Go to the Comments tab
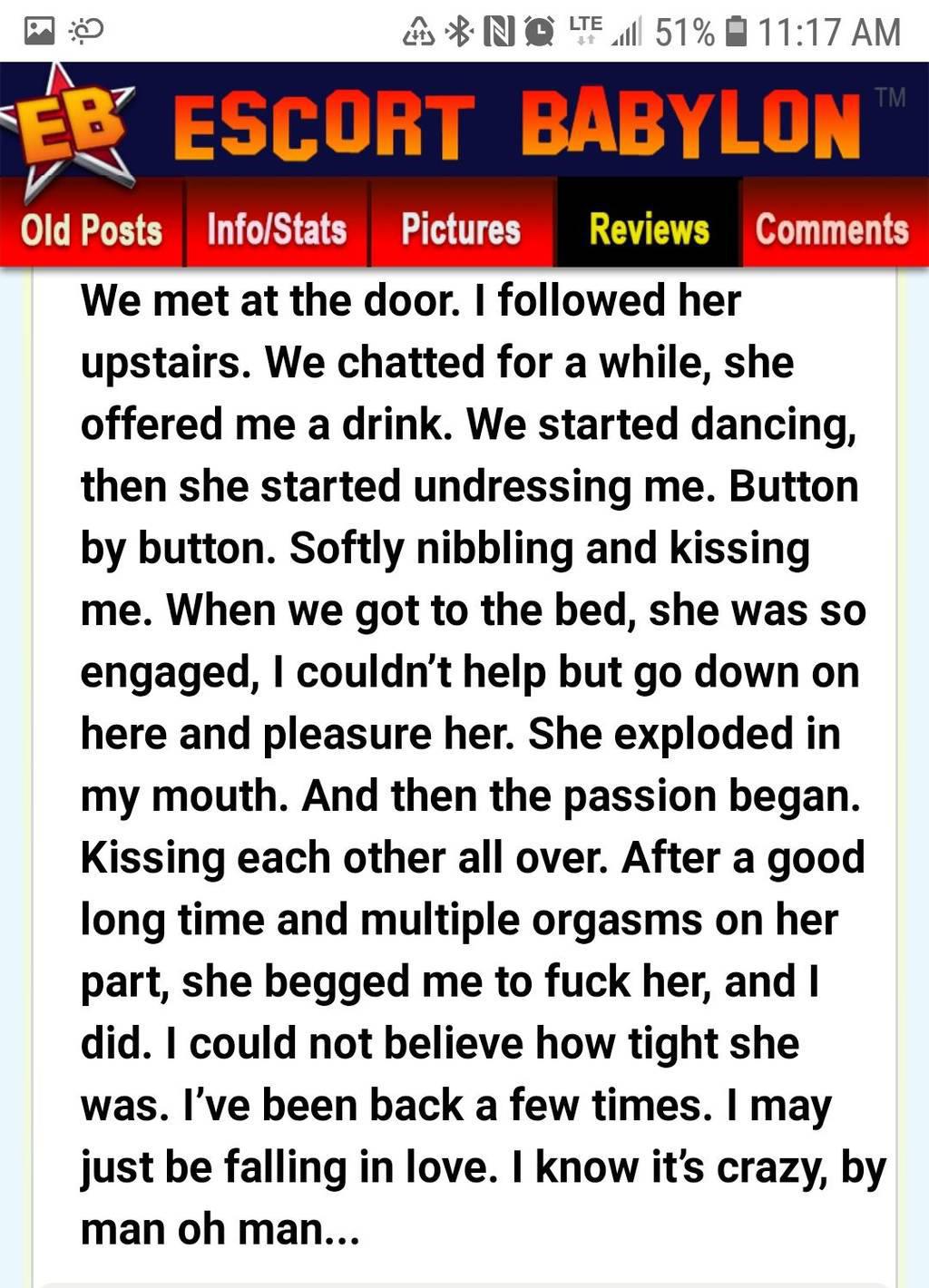Viewport: 929px width, 1288px height. pos(833,229)
